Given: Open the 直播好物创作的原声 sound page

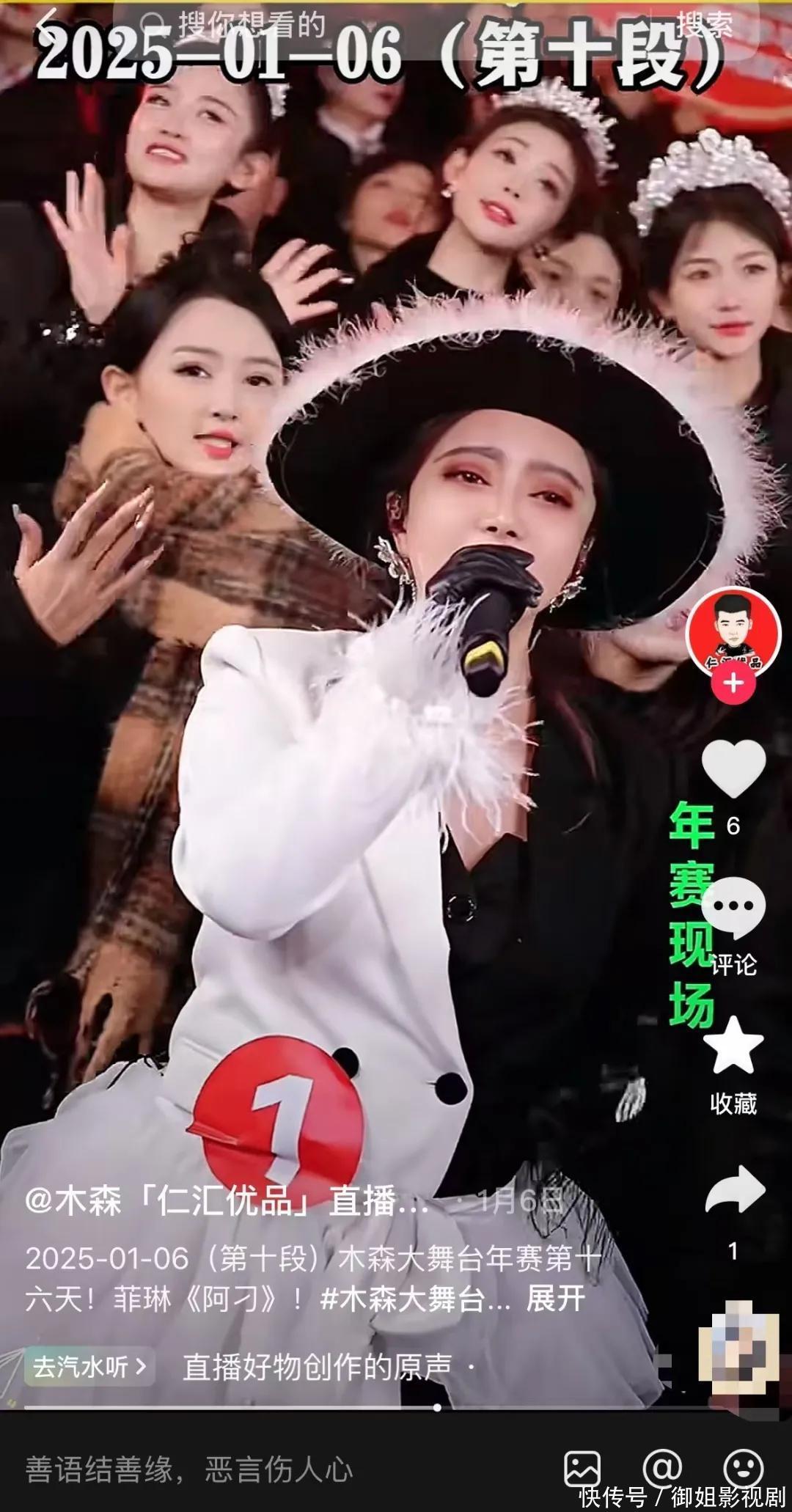Looking at the screenshot, I should point(317,1366).
